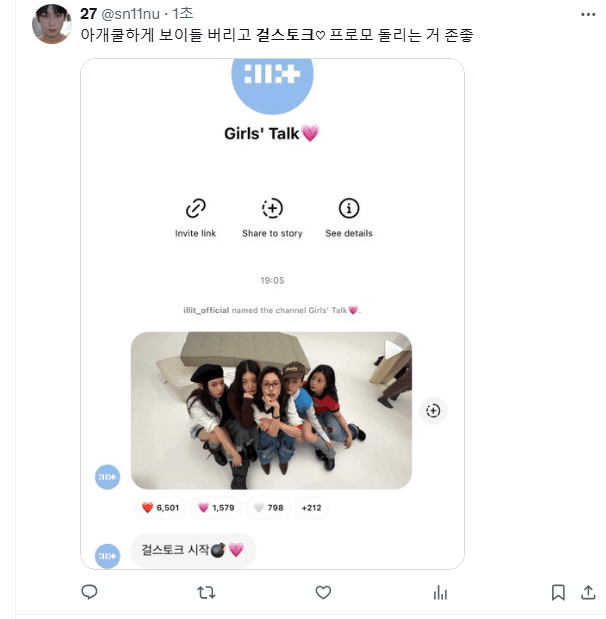Repost this tweet
This screenshot has height=619, width=606.
(206, 593)
